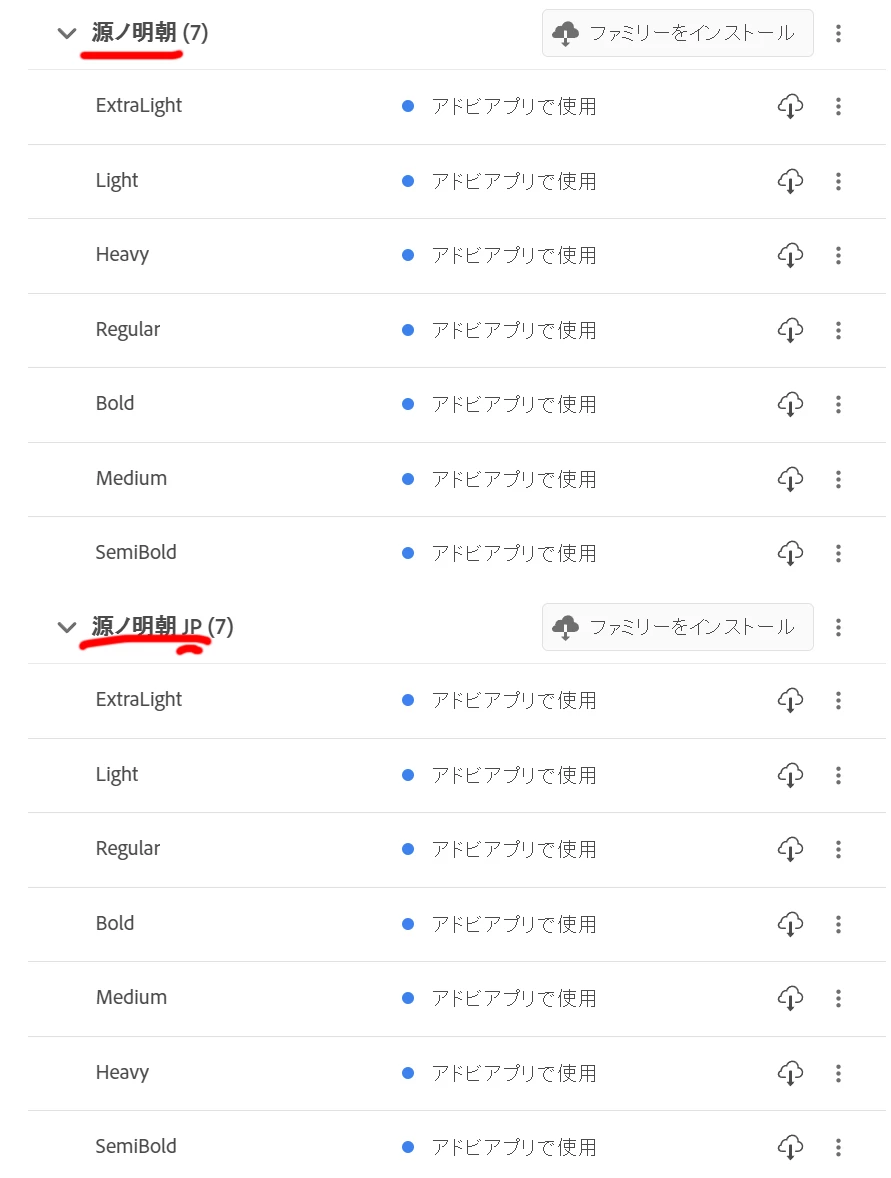The height and width of the screenshot is (1178, 891).
Task: Open overflow menu for 源ノ明朝 family header
Action: 838,33
